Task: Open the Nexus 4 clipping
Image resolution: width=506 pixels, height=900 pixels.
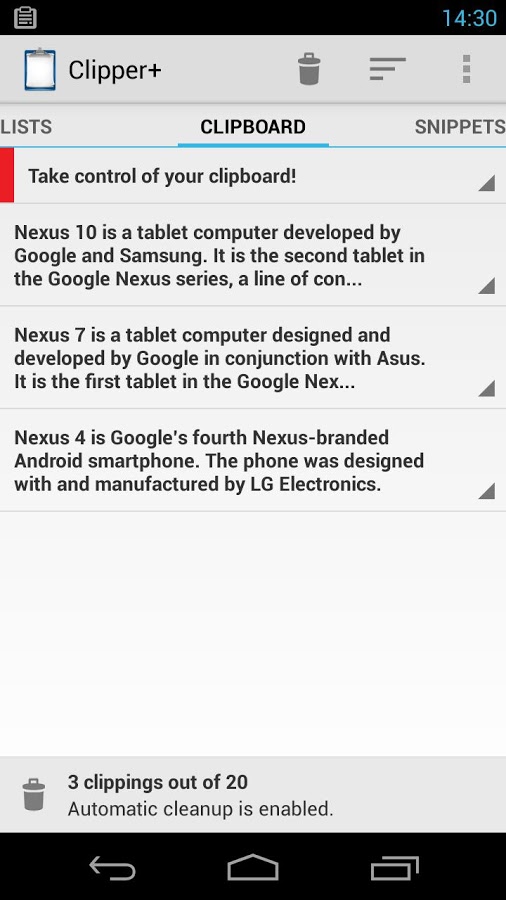Action: point(253,460)
